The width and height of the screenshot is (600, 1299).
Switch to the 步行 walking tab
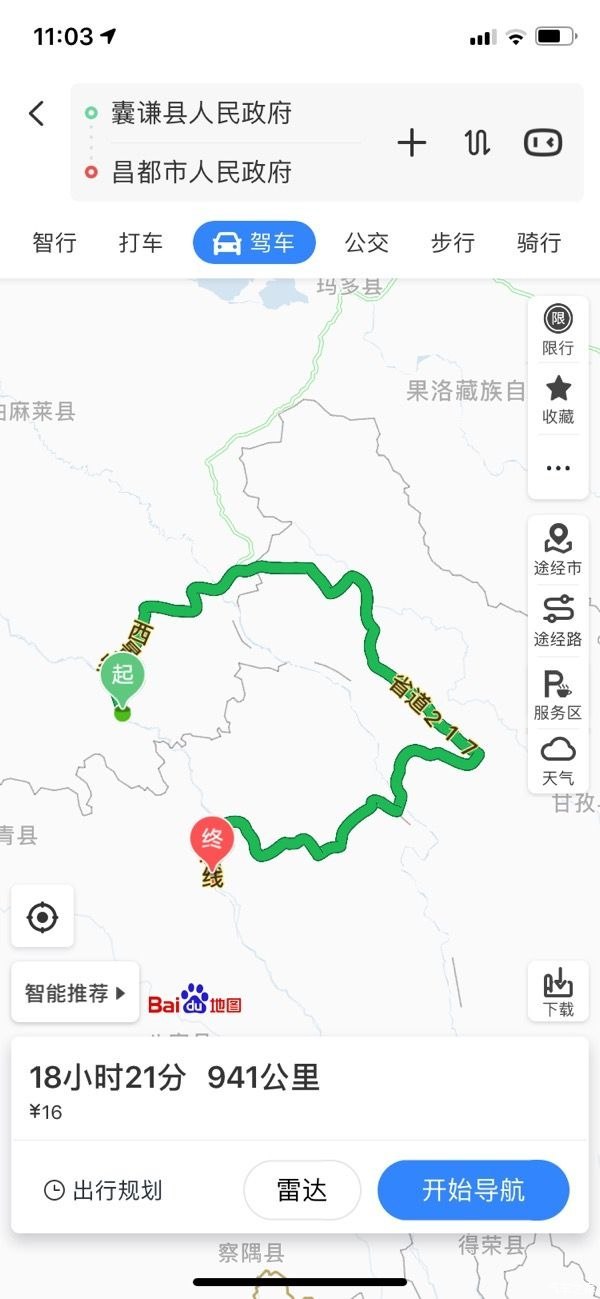[453, 242]
